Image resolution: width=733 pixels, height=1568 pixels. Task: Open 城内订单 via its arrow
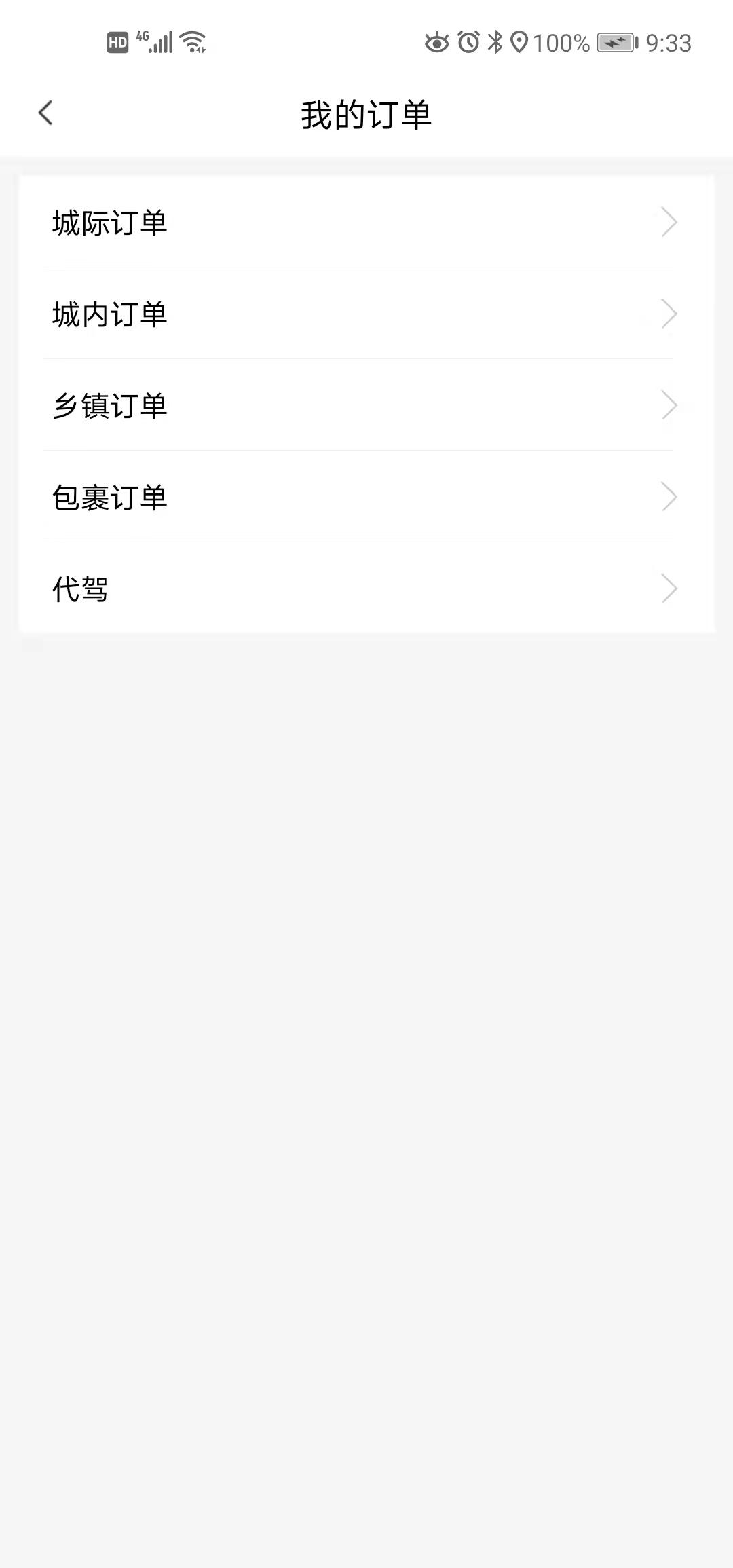click(x=669, y=313)
